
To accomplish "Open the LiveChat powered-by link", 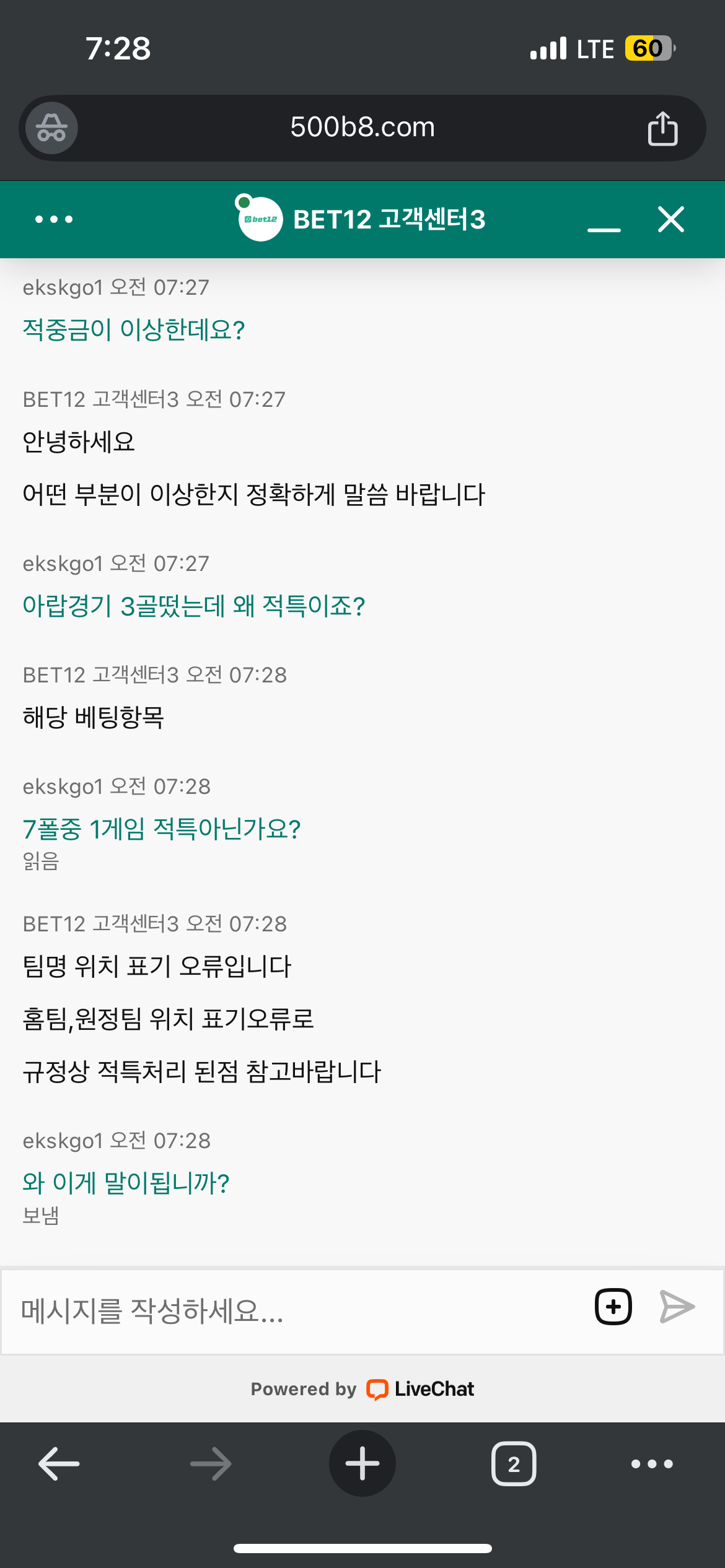I will [421, 1389].
